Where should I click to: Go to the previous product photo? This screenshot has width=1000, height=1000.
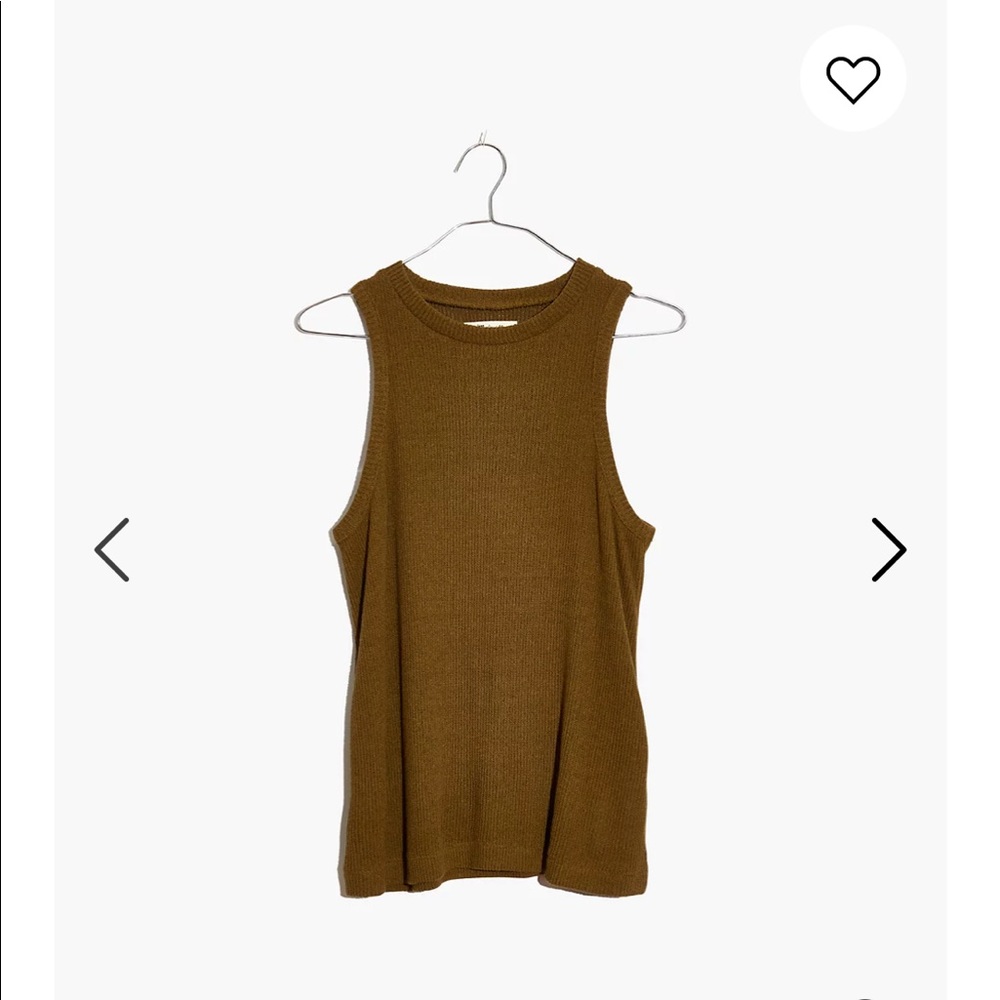point(112,550)
